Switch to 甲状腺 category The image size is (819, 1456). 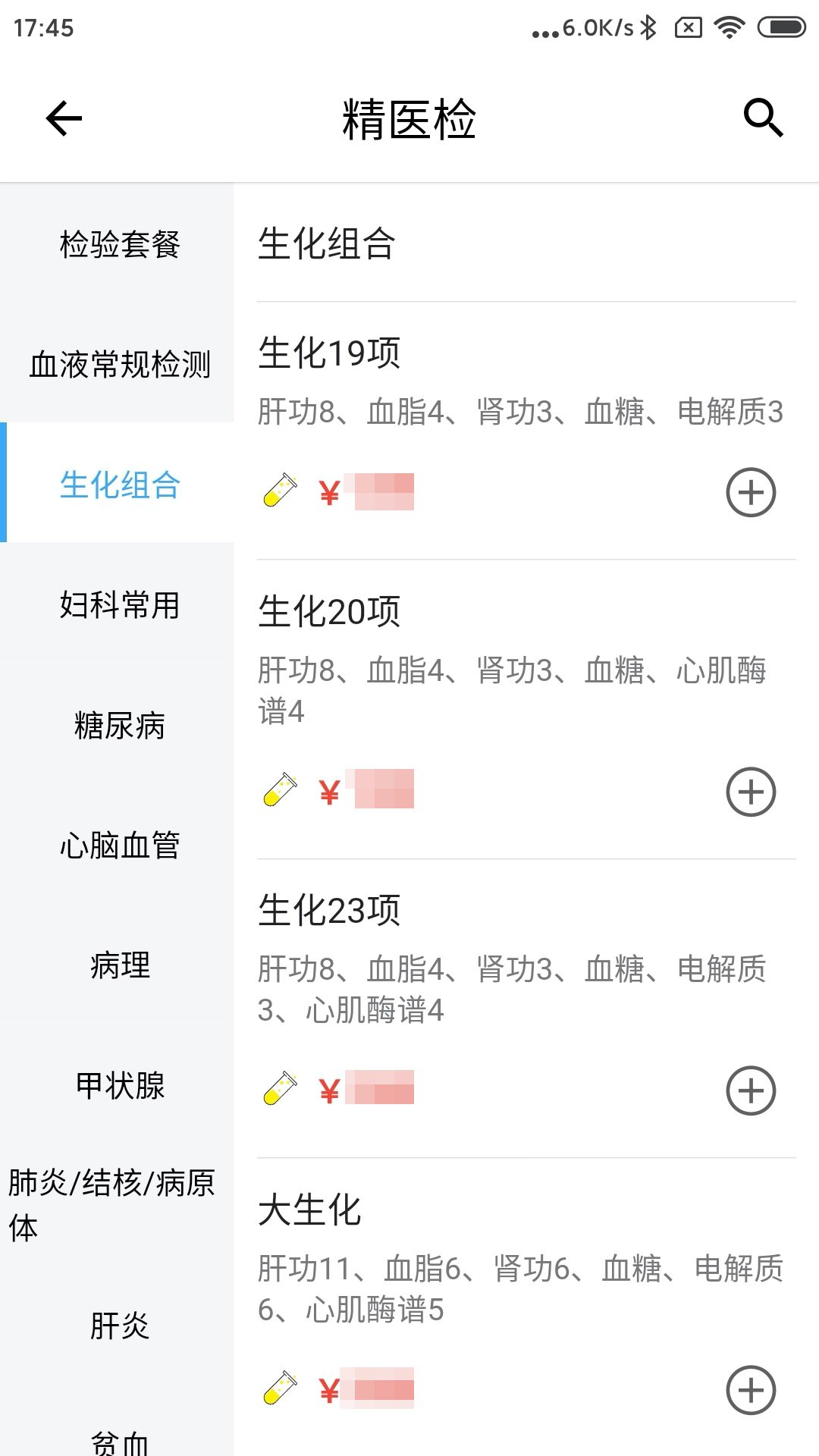click(x=120, y=1085)
